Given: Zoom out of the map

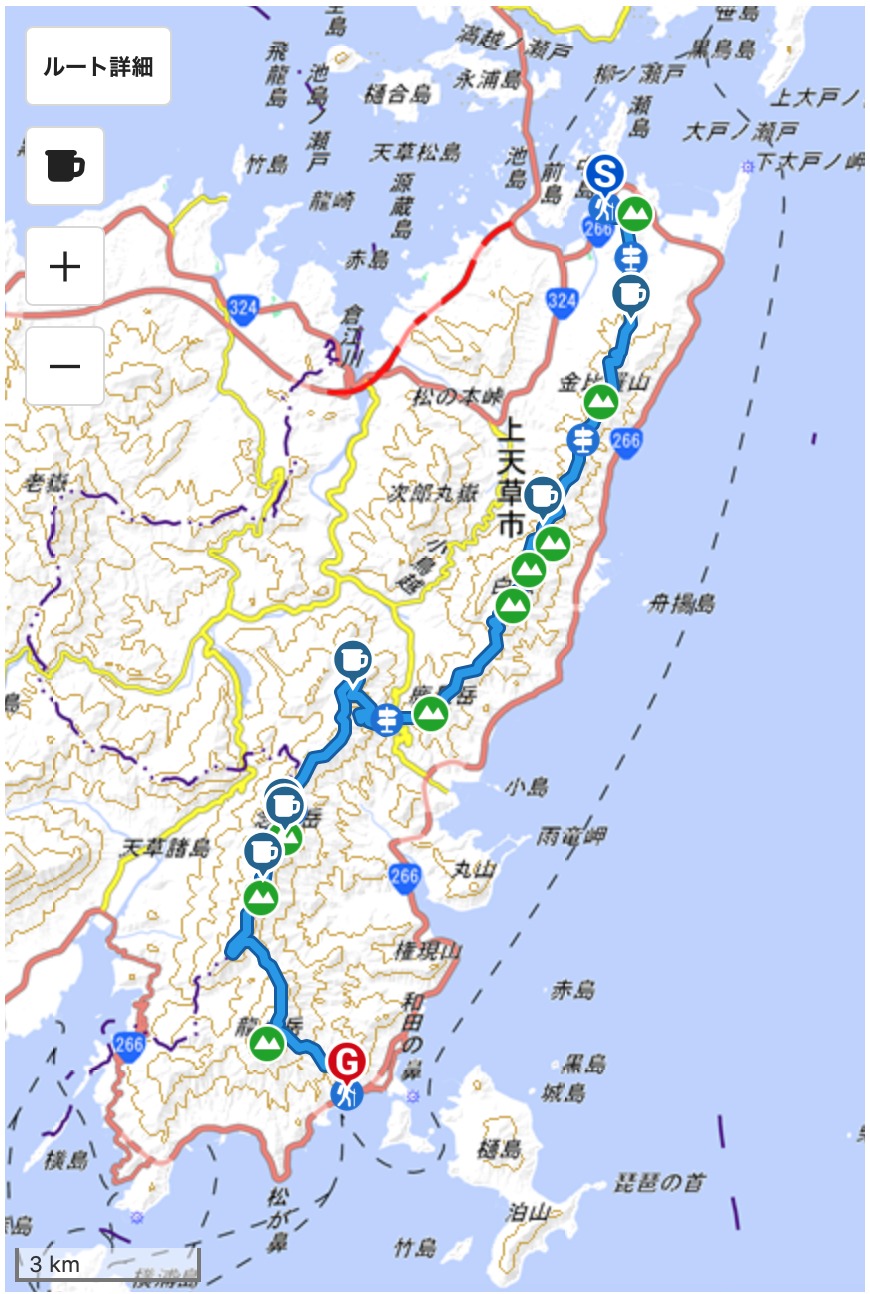Looking at the screenshot, I should click(65, 365).
